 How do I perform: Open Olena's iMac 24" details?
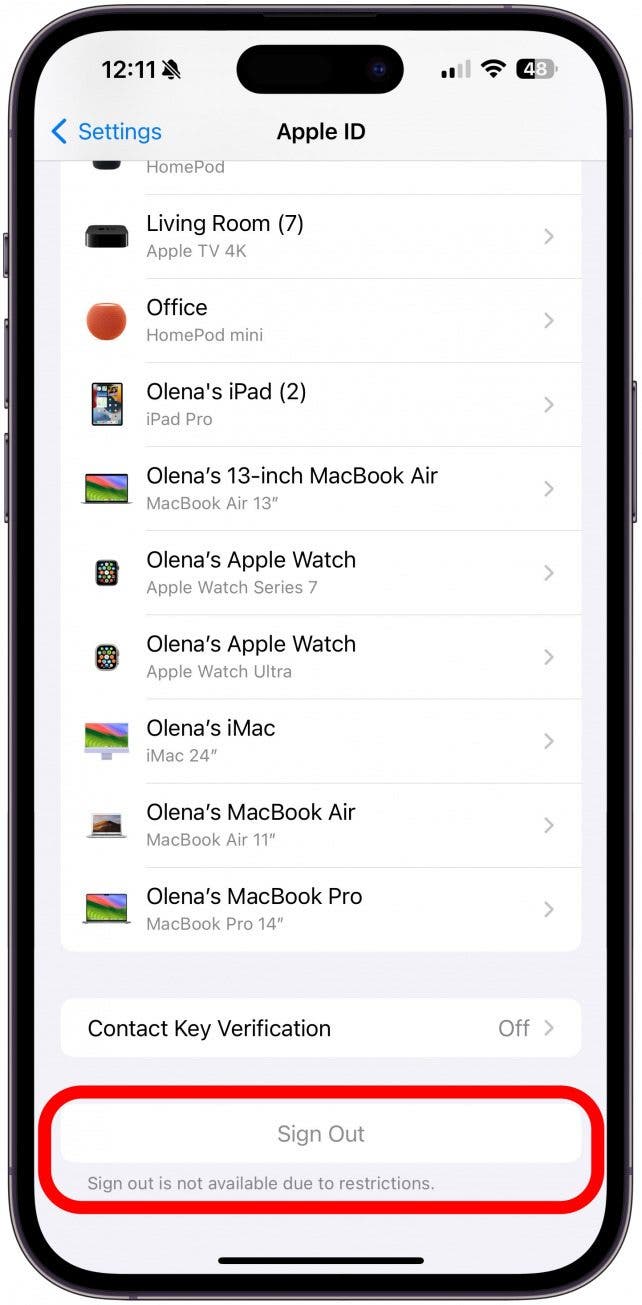(320, 740)
